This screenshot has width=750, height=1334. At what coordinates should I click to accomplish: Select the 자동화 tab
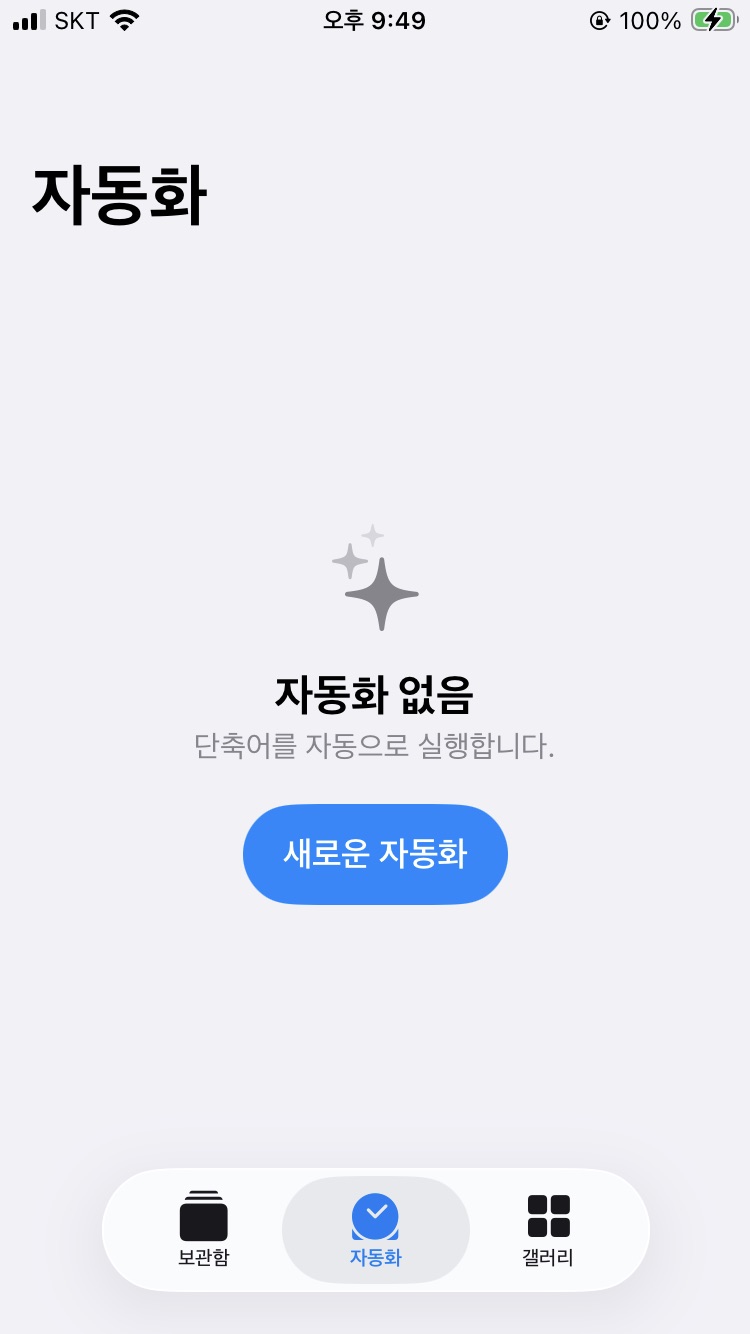point(375,1230)
